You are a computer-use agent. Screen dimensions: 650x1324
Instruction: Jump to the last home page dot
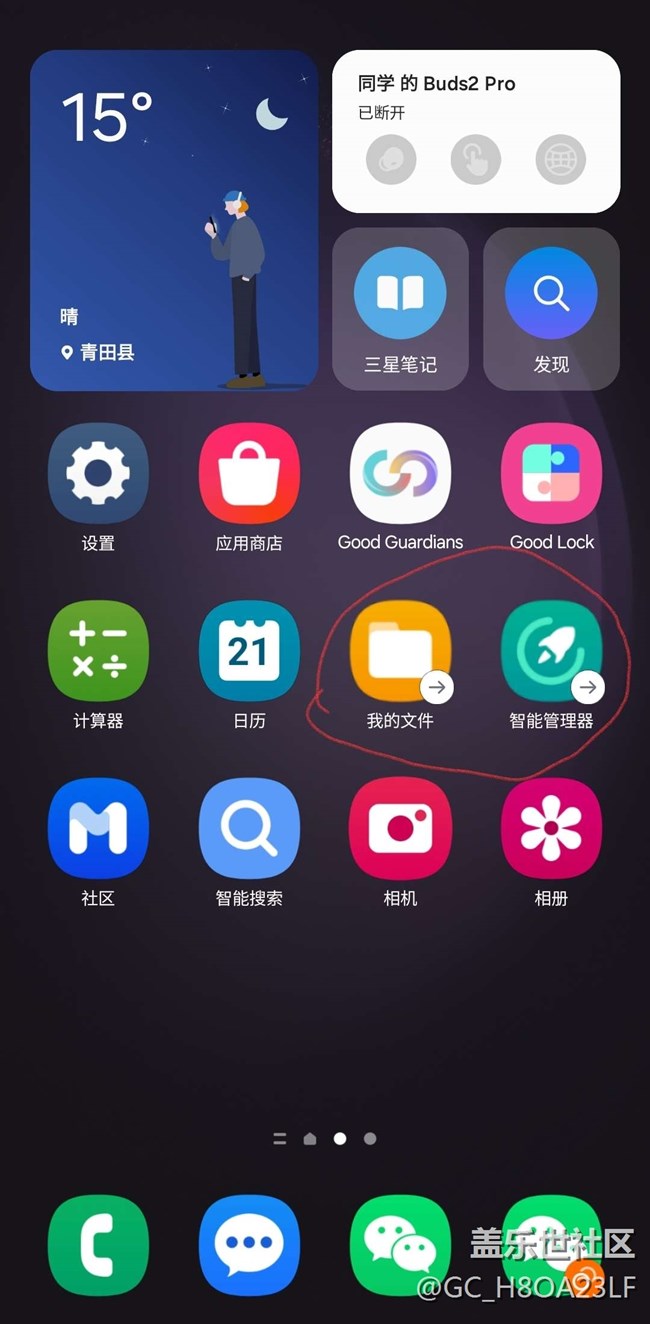pyautogui.click(x=370, y=1138)
